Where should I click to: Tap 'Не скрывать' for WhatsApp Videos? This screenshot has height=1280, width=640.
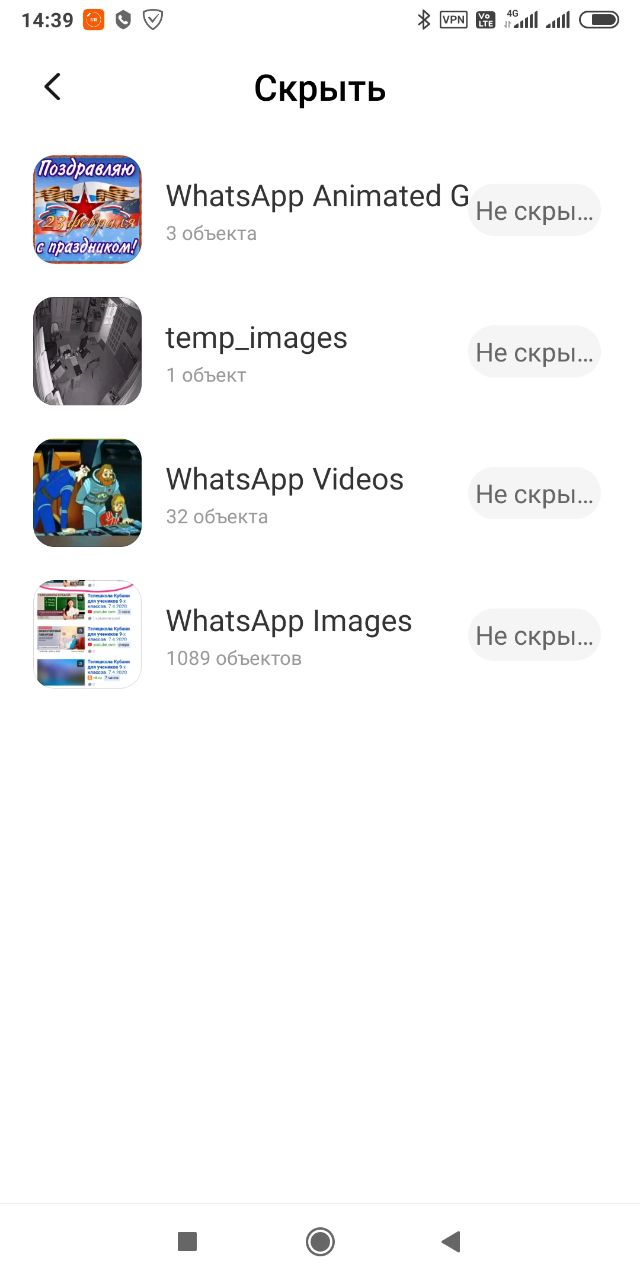tap(534, 493)
